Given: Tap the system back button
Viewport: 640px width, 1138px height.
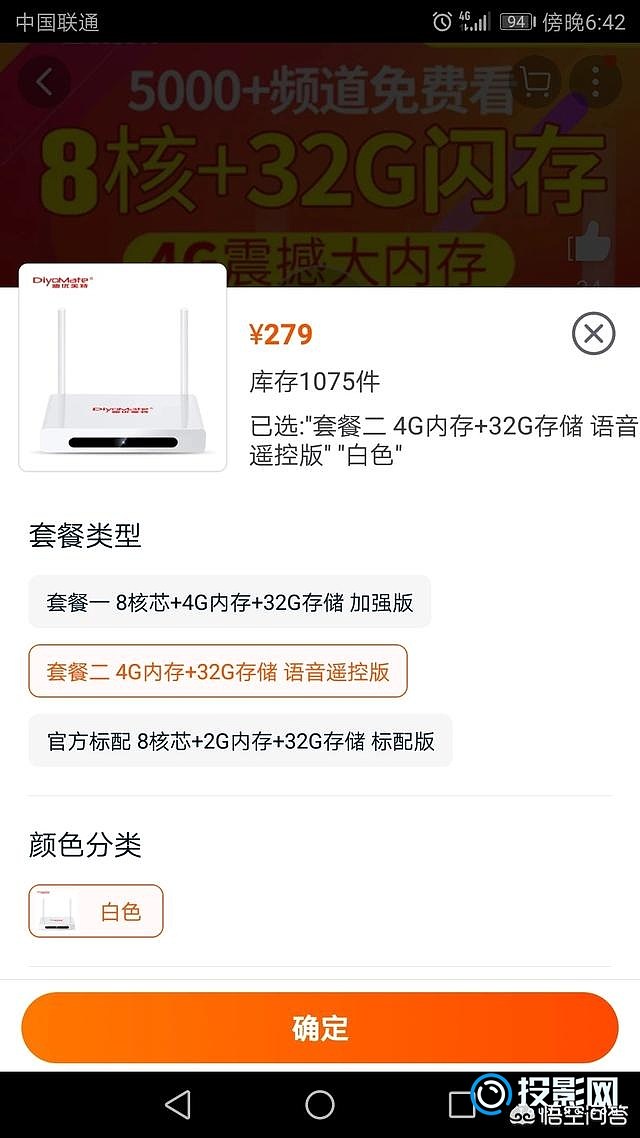Looking at the screenshot, I should (178, 1104).
